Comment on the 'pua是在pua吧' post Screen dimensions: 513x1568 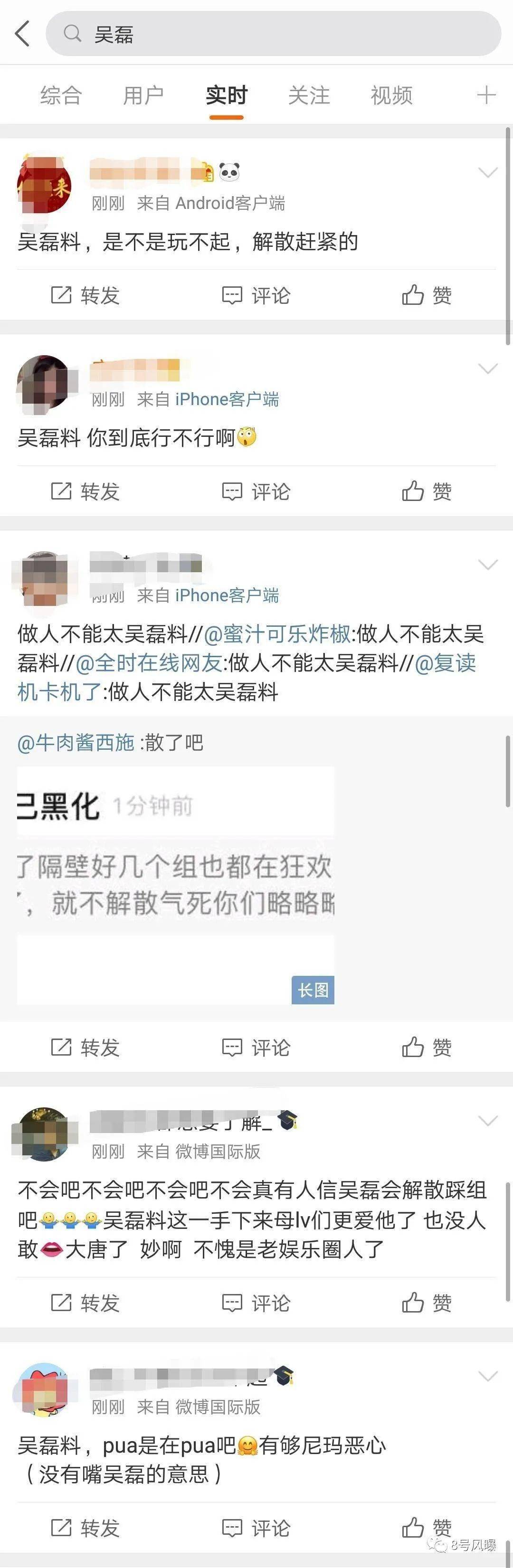[x=256, y=1528]
